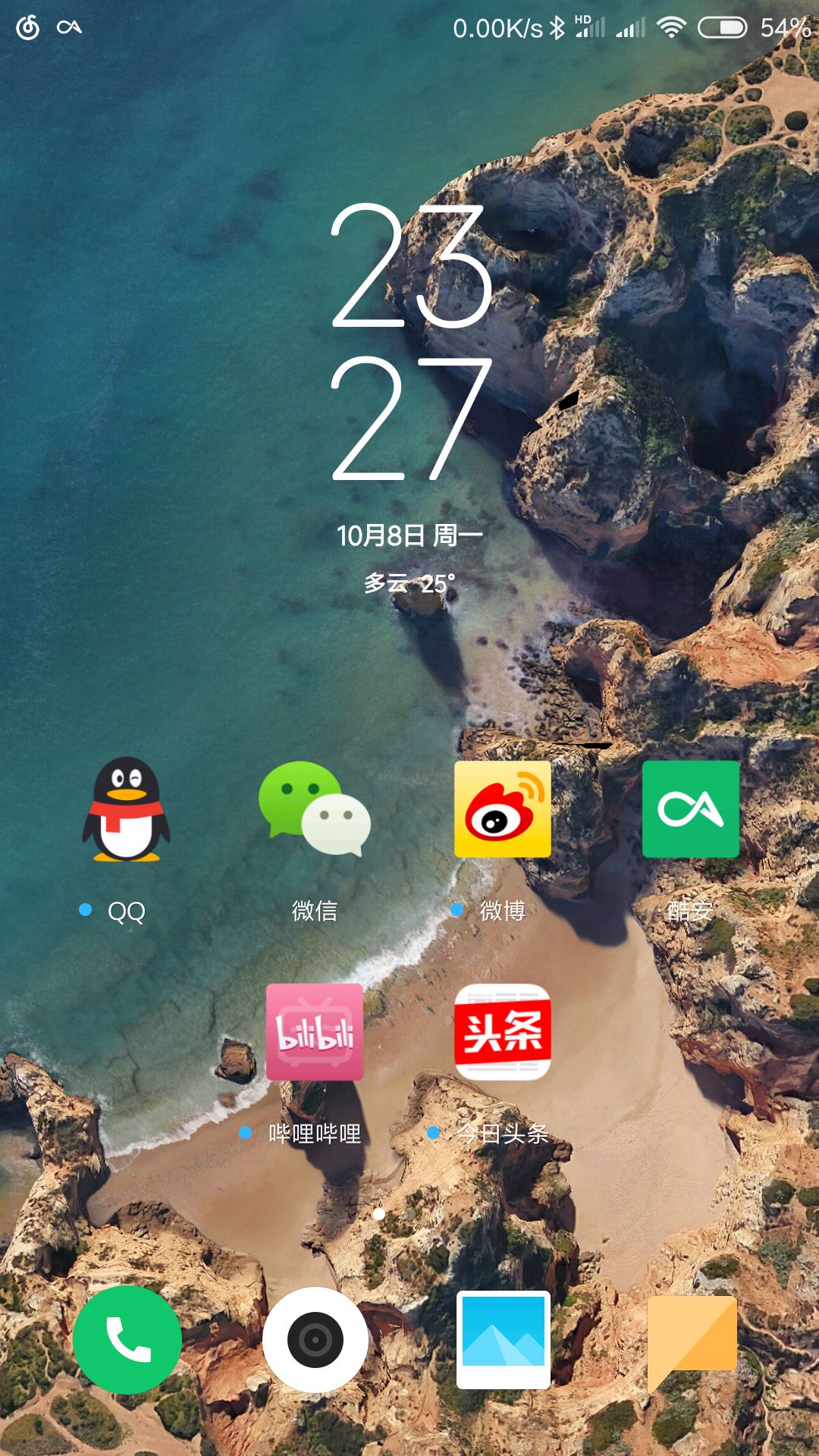Tap the 23:27 clock widget

point(410,341)
